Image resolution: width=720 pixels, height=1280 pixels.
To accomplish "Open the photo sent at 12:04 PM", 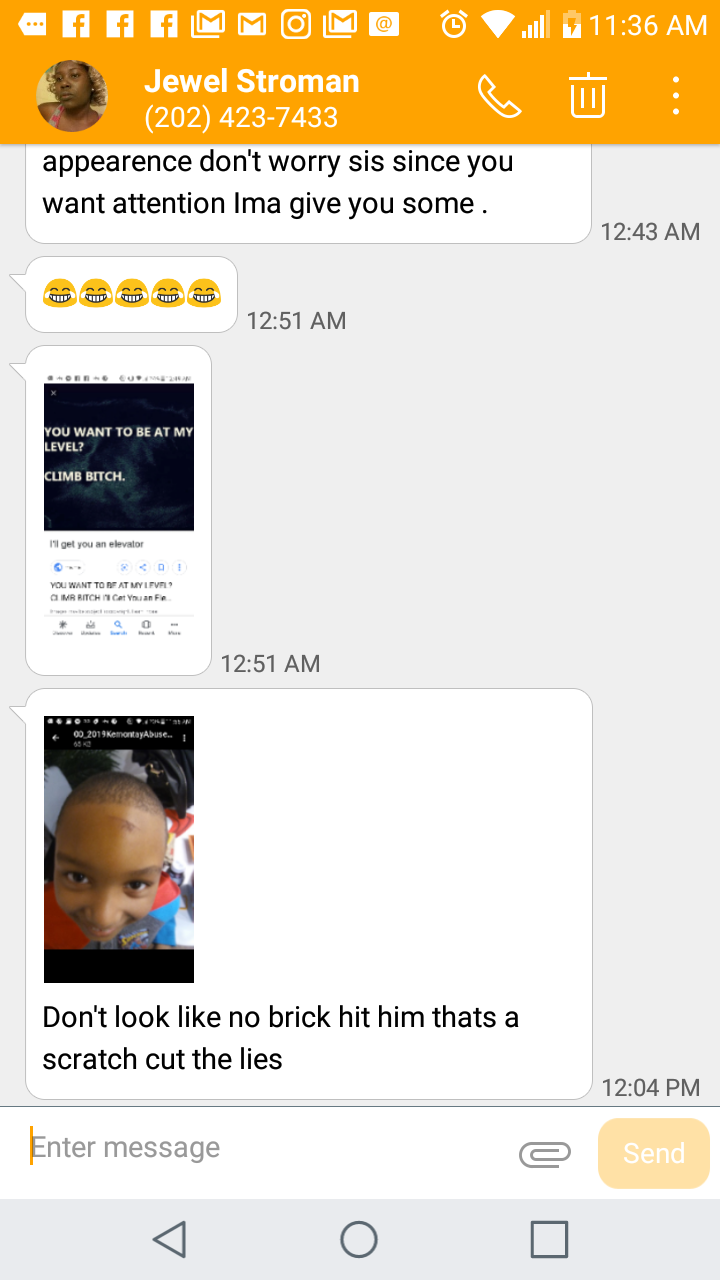I will 119,849.
